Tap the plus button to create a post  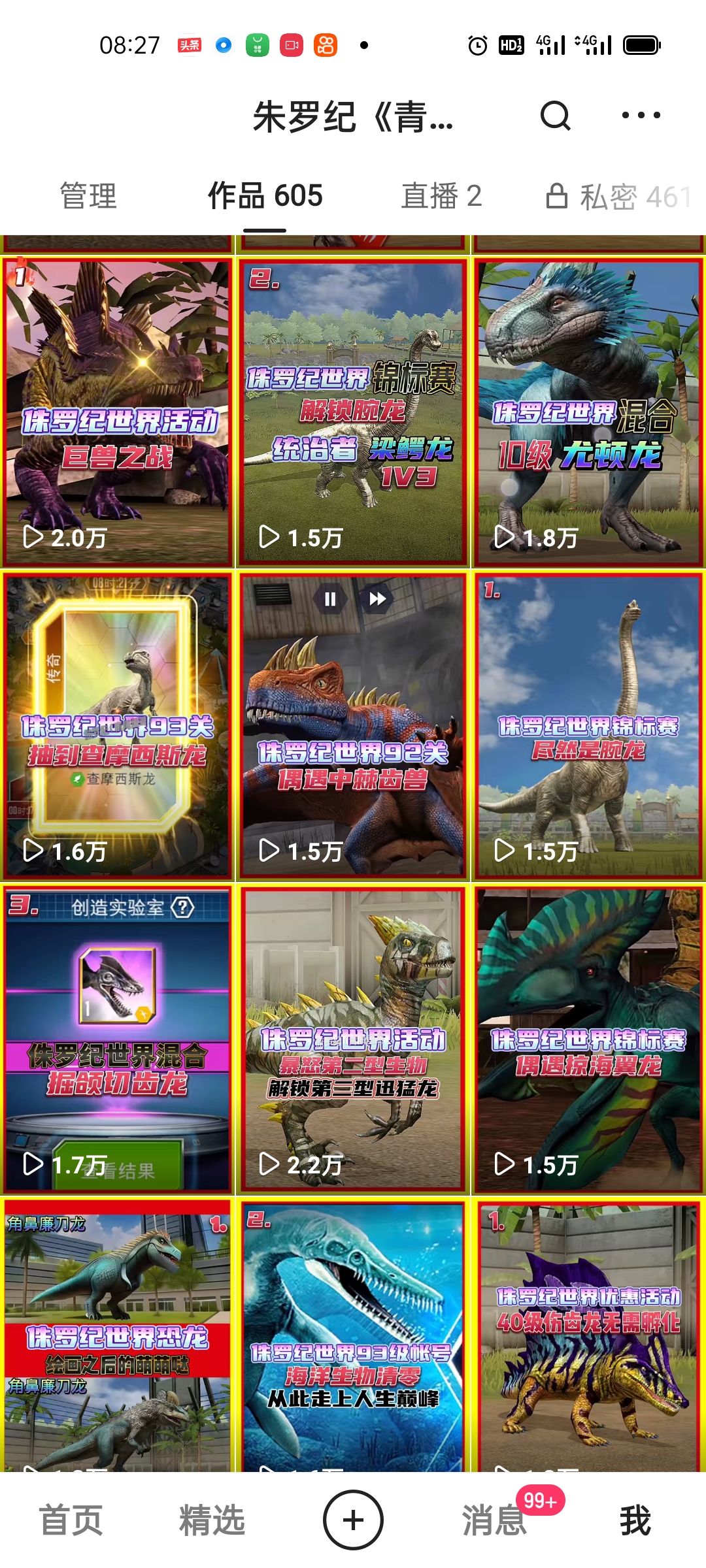coord(353,1520)
